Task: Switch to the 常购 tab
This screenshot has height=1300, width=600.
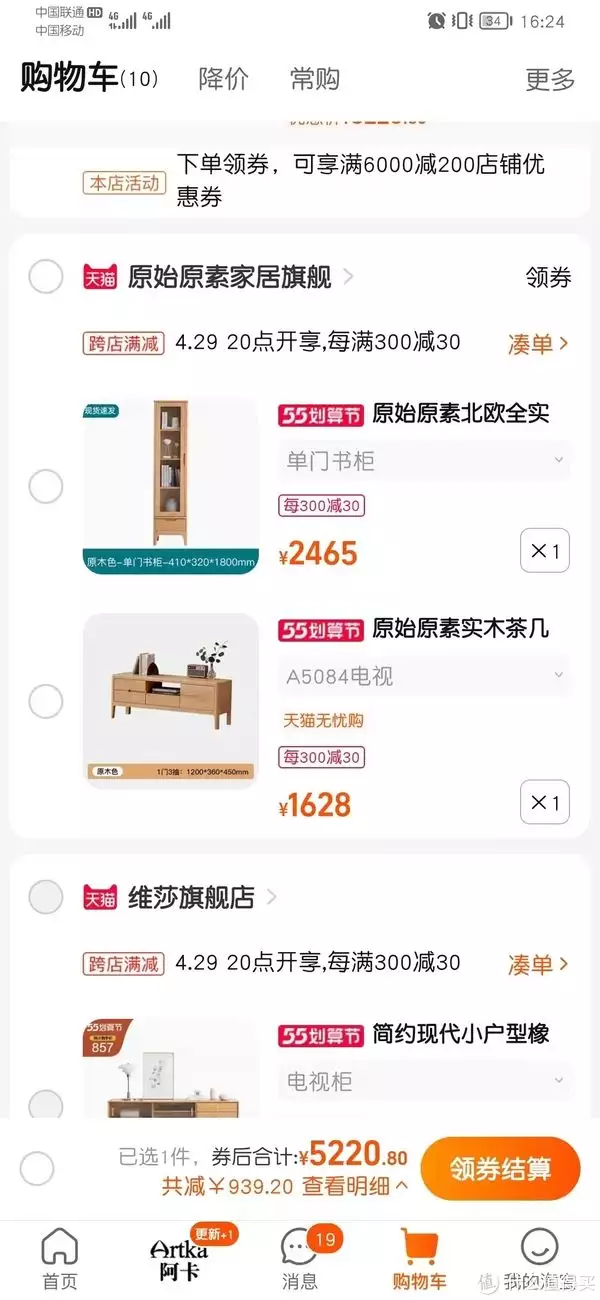Action: click(315, 79)
